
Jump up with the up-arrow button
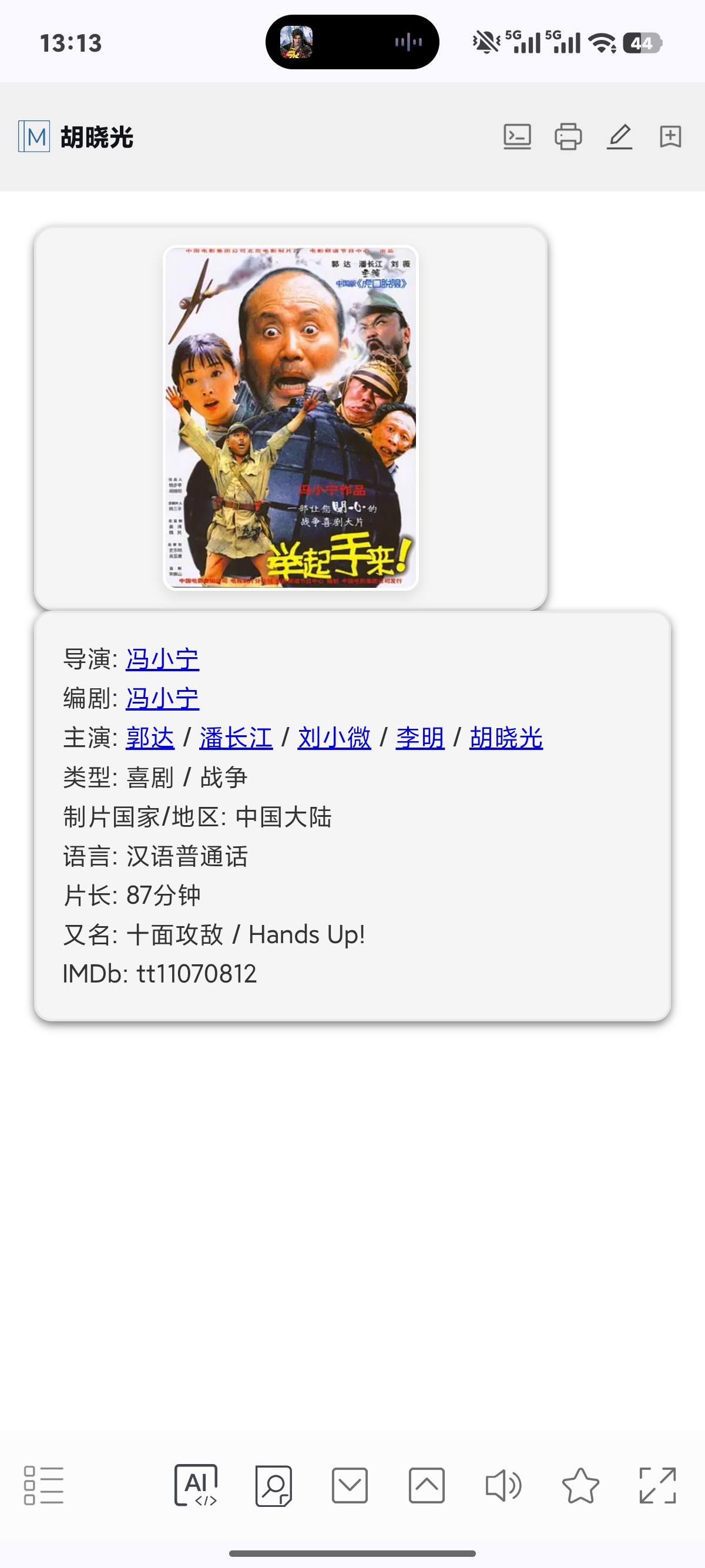tap(426, 1485)
